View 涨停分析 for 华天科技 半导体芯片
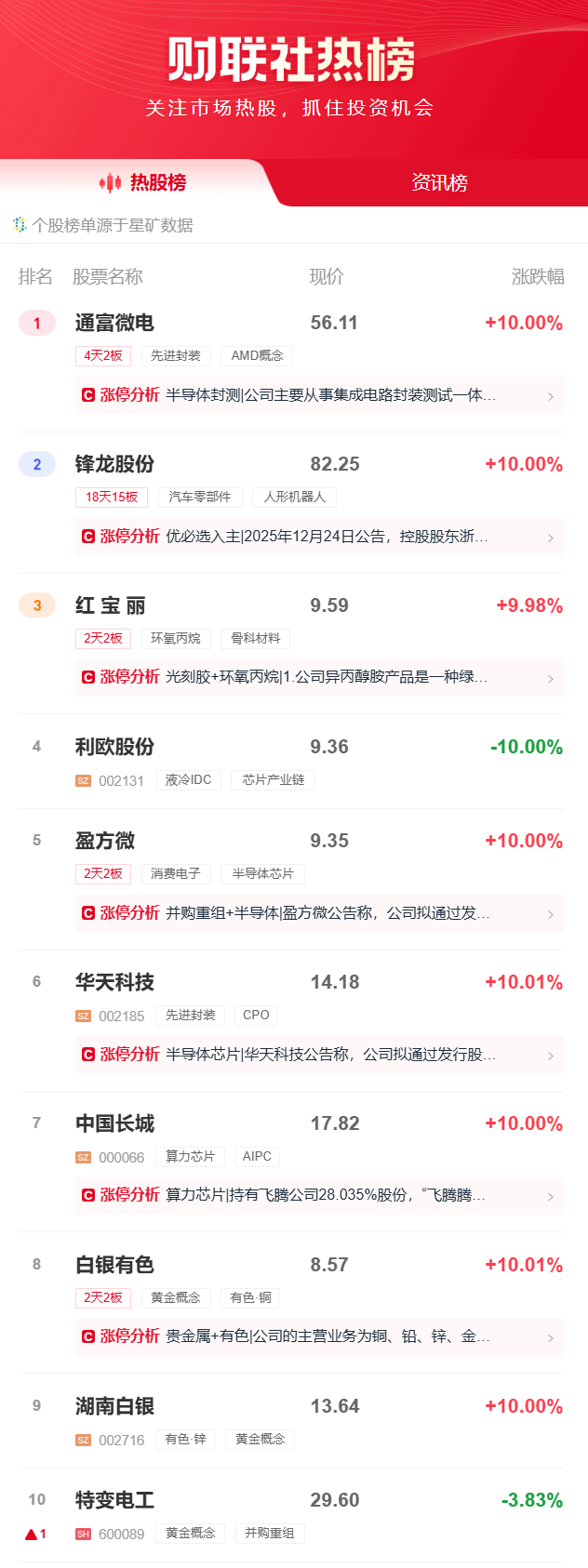Viewport: 588px width, 1568px height. pos(318,1055)
